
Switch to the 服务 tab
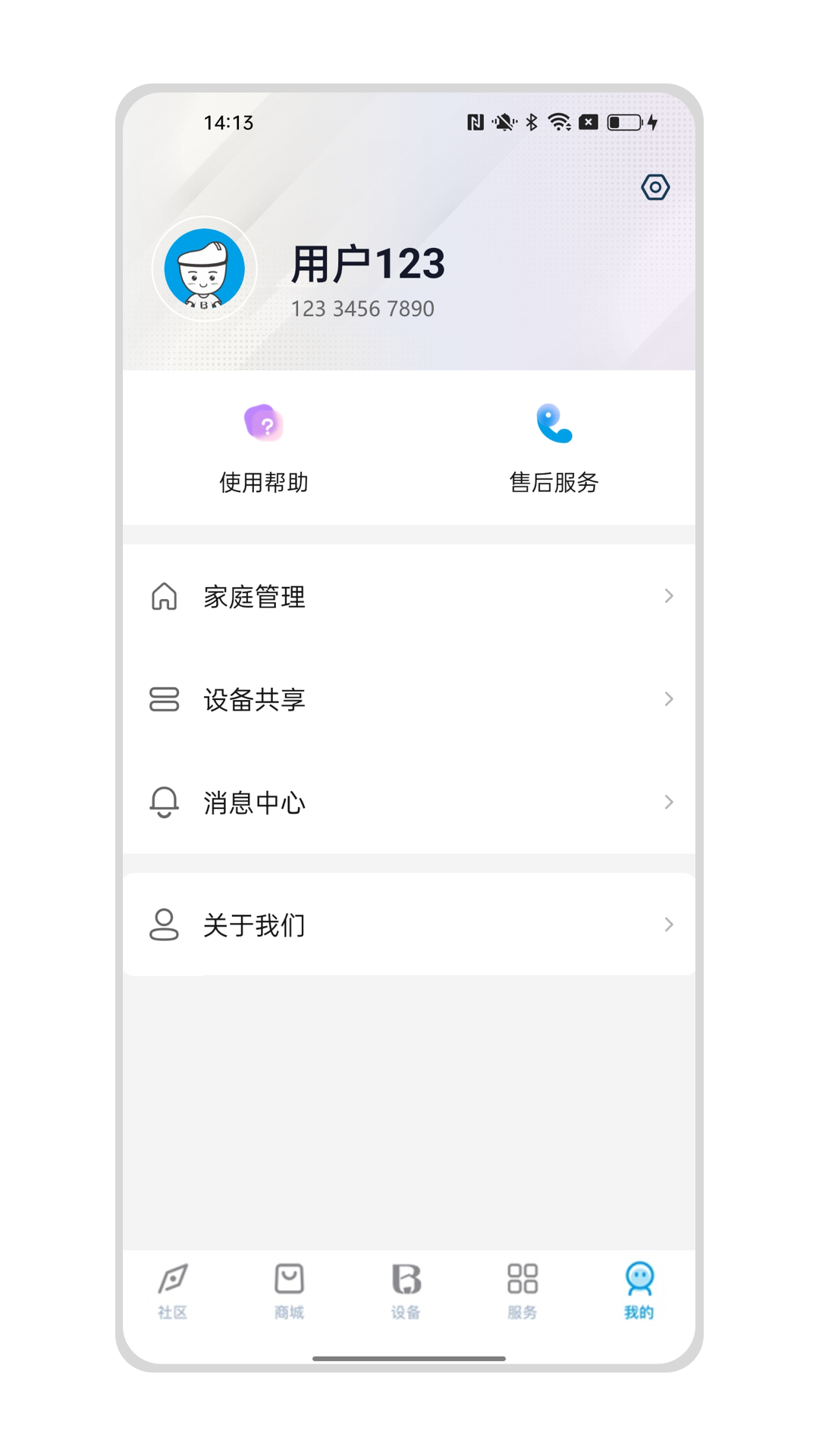[522, 1291]
